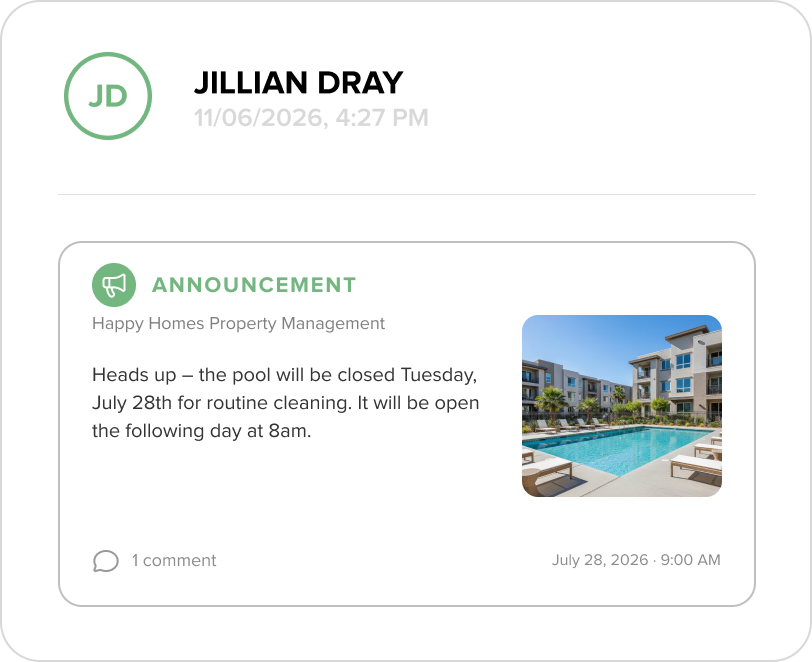Viewport: 812px width, 662px height.
Task: Open the 1 comment thread
Action: (x=154, y=560)
